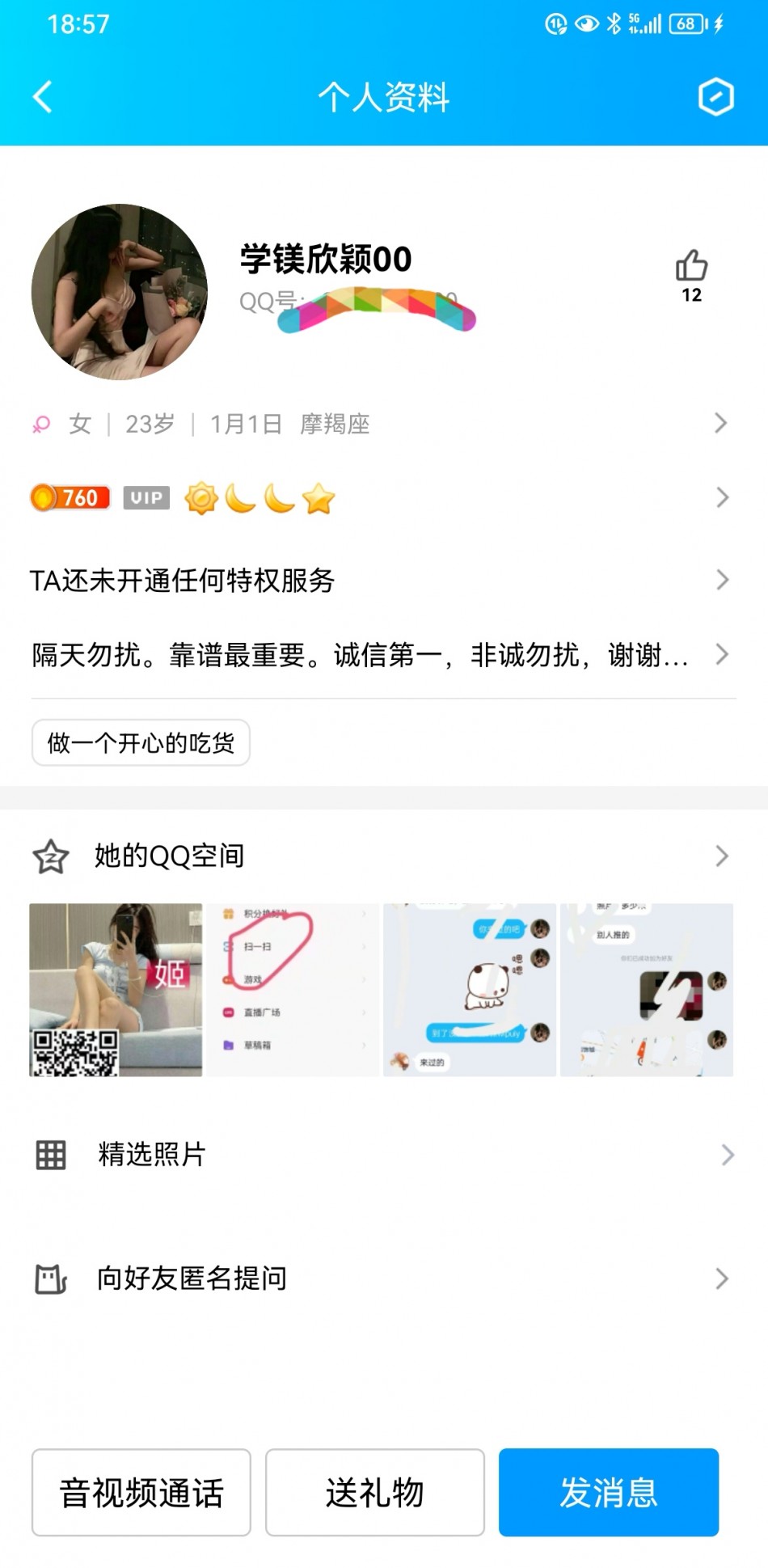The height and width of the screenshot is (1568, 768).
Task: Open the QQ空间 photo with the panda sticker
Action: [x=470, y=990]
